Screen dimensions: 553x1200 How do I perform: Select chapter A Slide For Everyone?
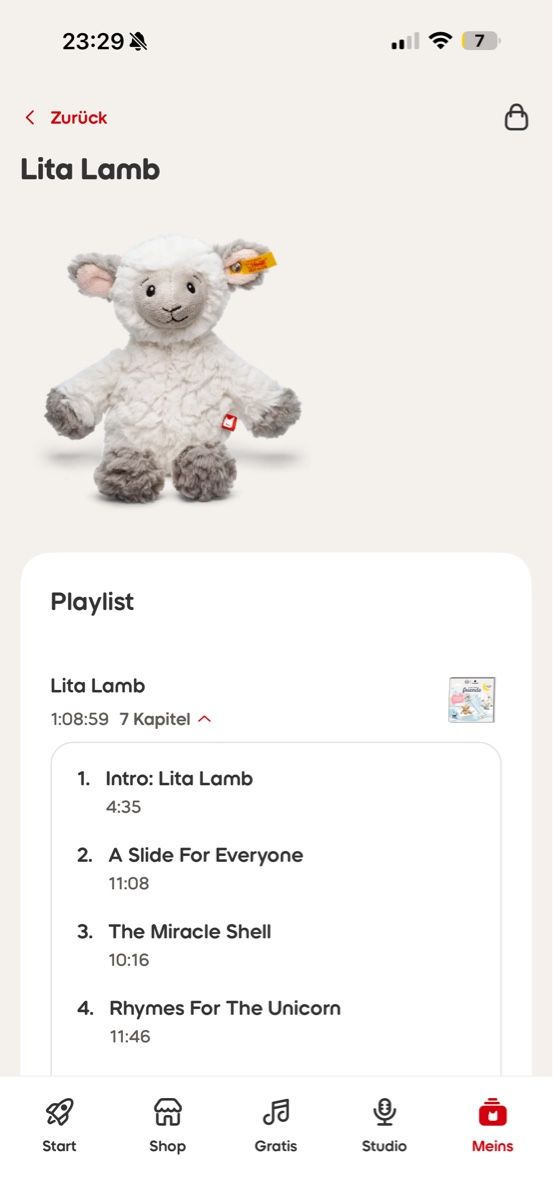275,868
